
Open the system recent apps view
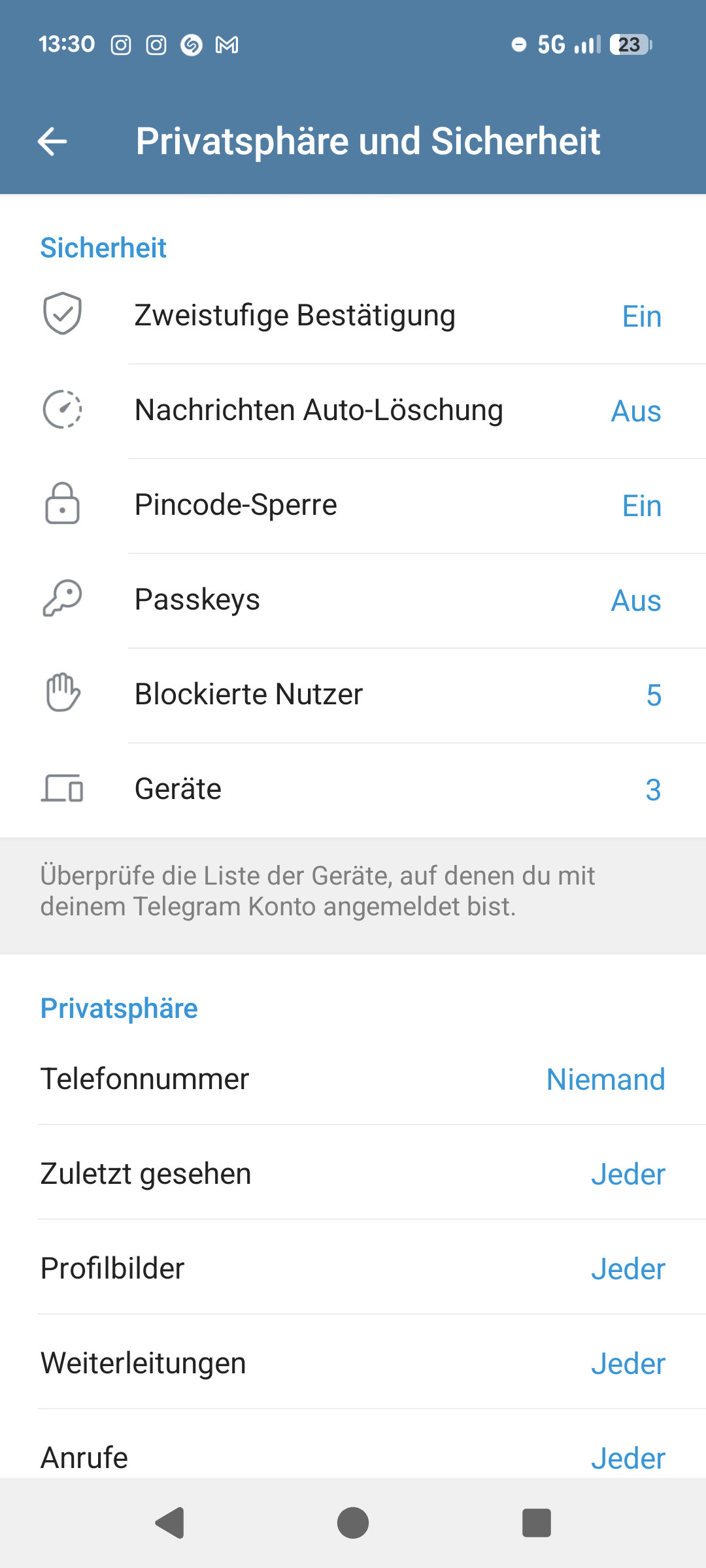pyautogui.click(x=536, y=1523)
